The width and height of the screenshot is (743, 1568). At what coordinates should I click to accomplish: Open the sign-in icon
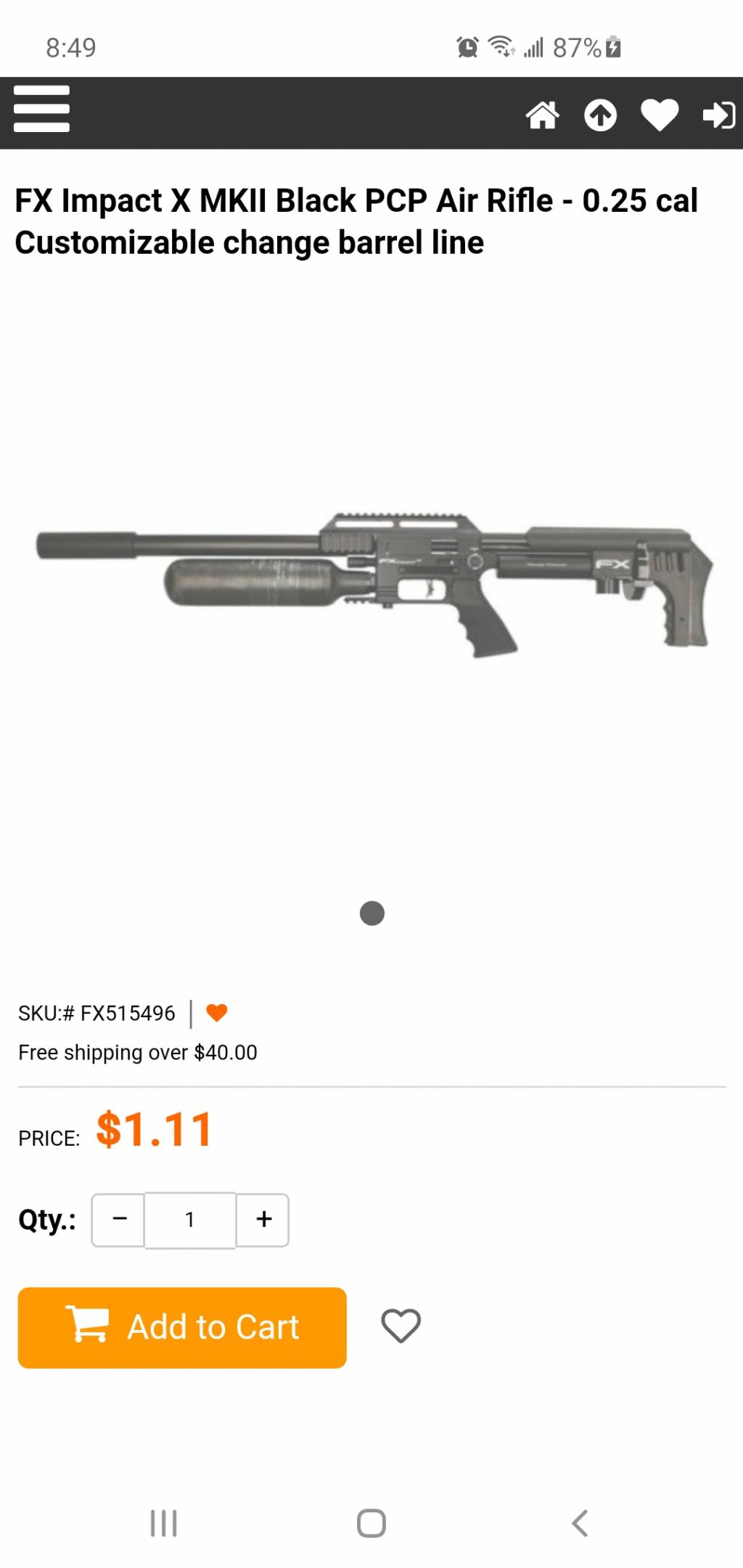(719, 115)
